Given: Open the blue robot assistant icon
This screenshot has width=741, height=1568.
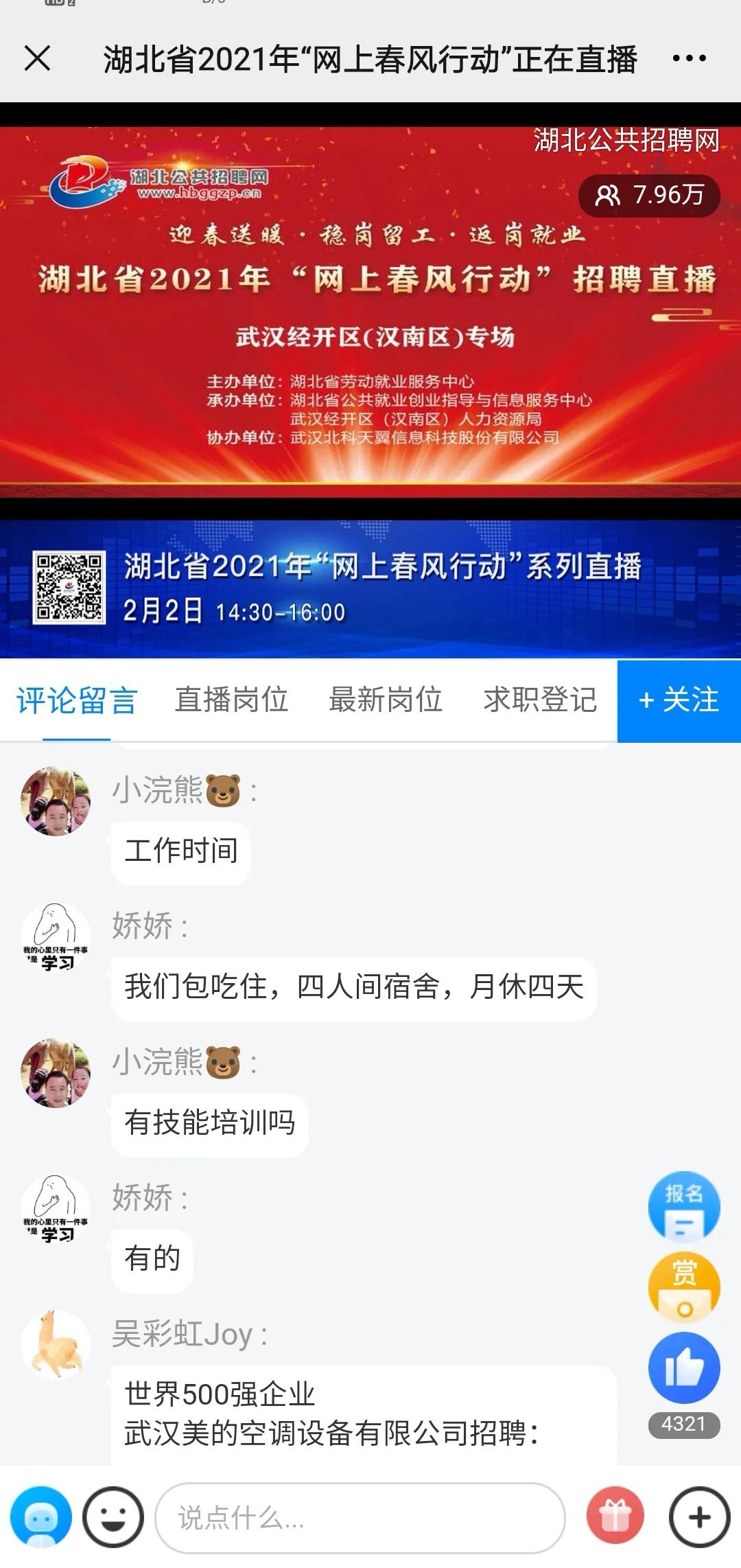Looking at the screenshot, I should pyautogui.click(x=40, y=1518).
